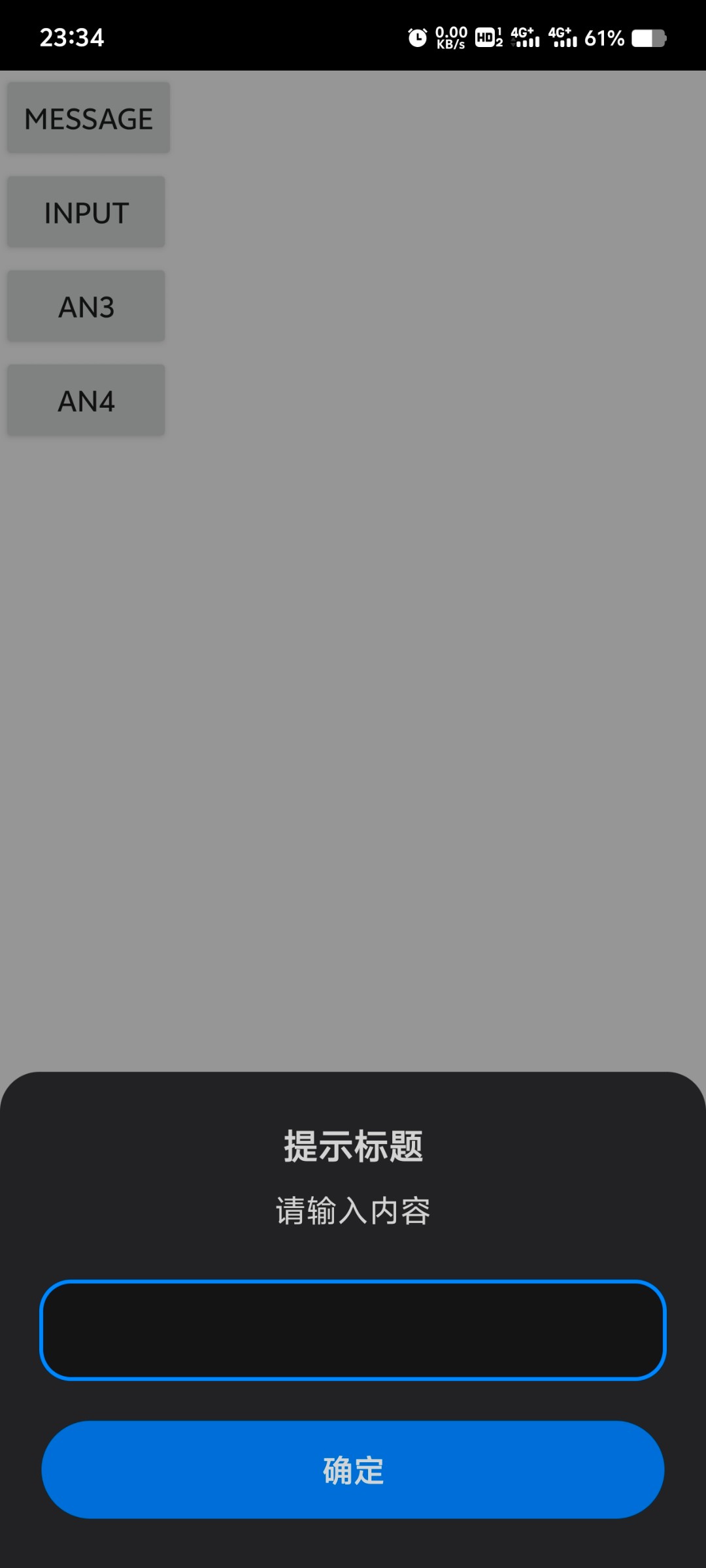Tap the MESSAGE button
This screenshot has height=1568, width=706.
(88, 118)
